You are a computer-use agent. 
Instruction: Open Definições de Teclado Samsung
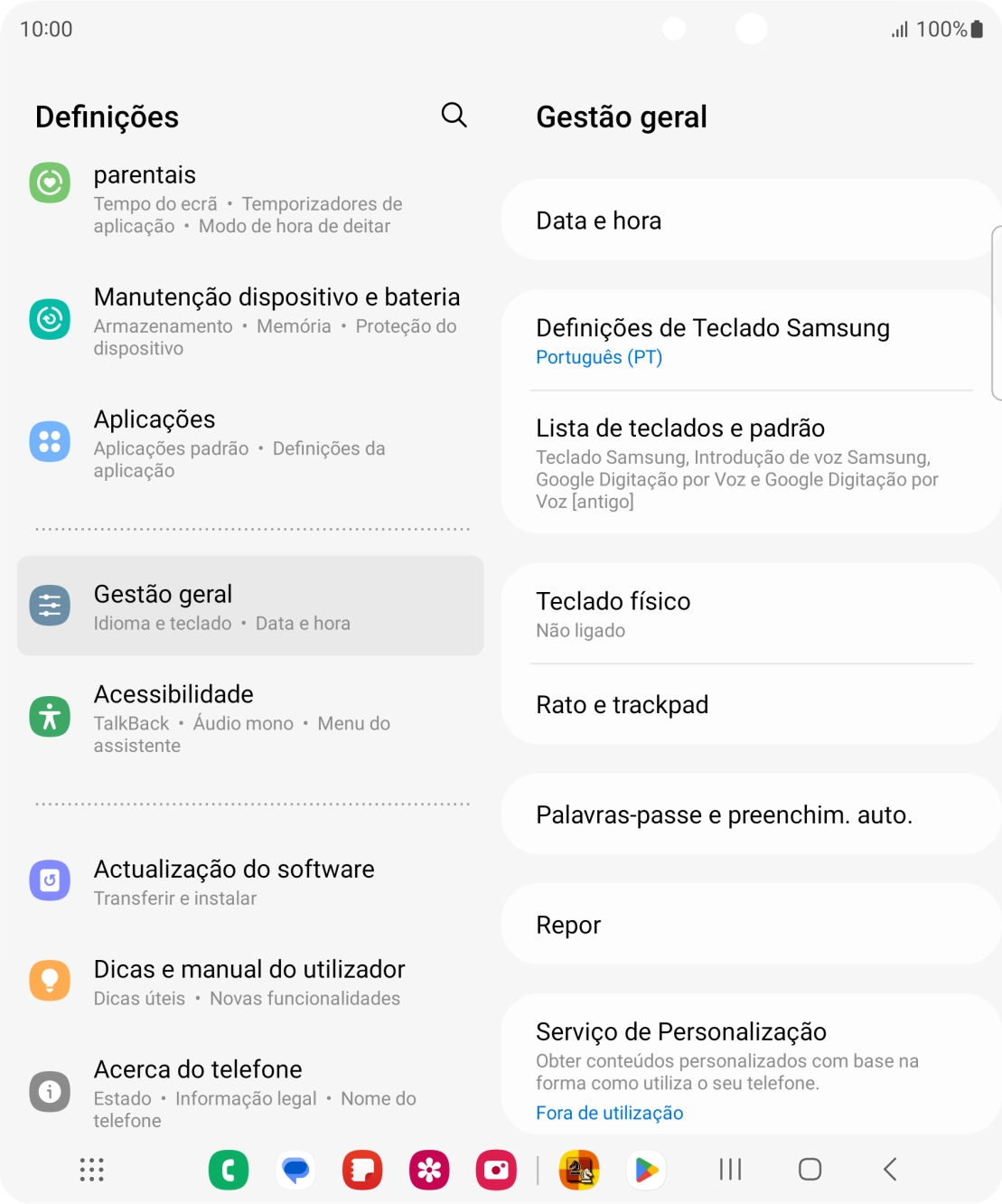tap(750, 341)
